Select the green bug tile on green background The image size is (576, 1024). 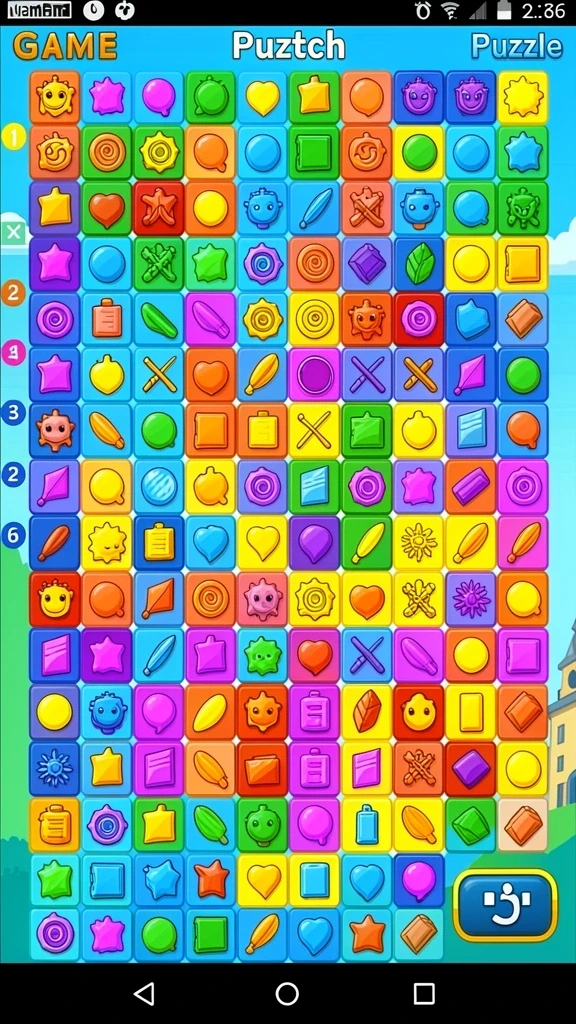pyautogui.click(x=522, y=208)
